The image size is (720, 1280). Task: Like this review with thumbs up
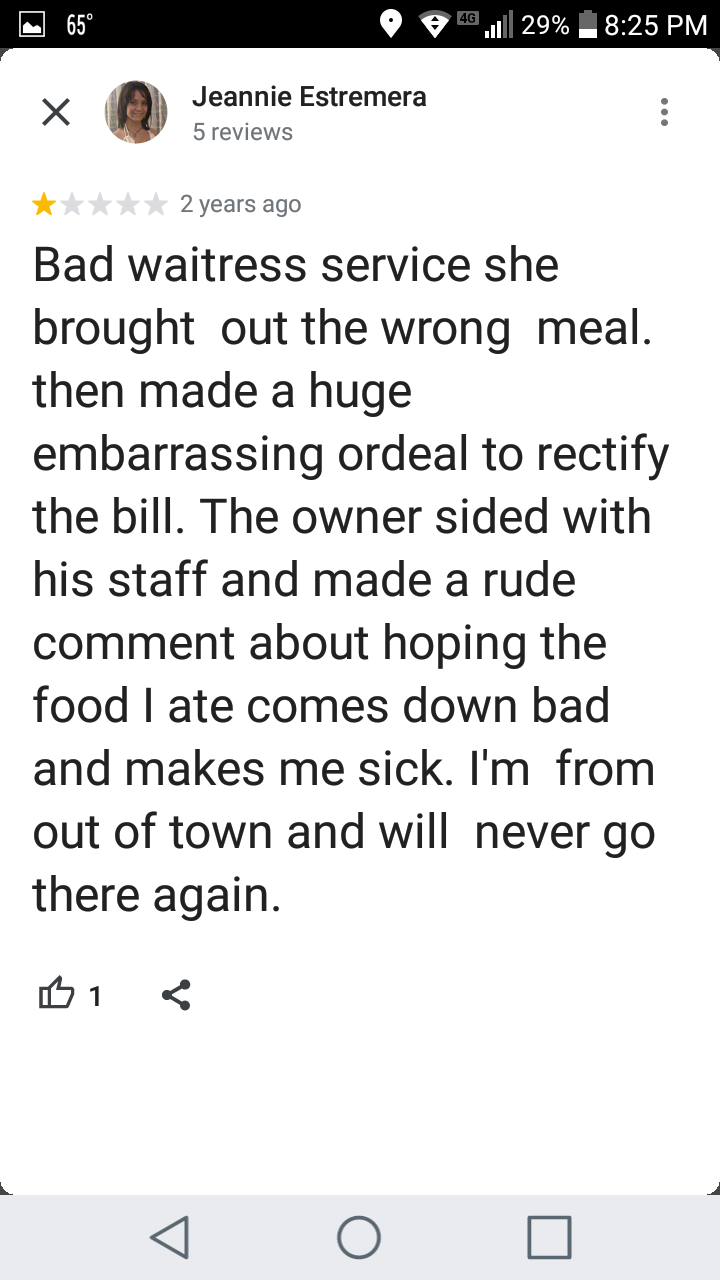[57, 995]
